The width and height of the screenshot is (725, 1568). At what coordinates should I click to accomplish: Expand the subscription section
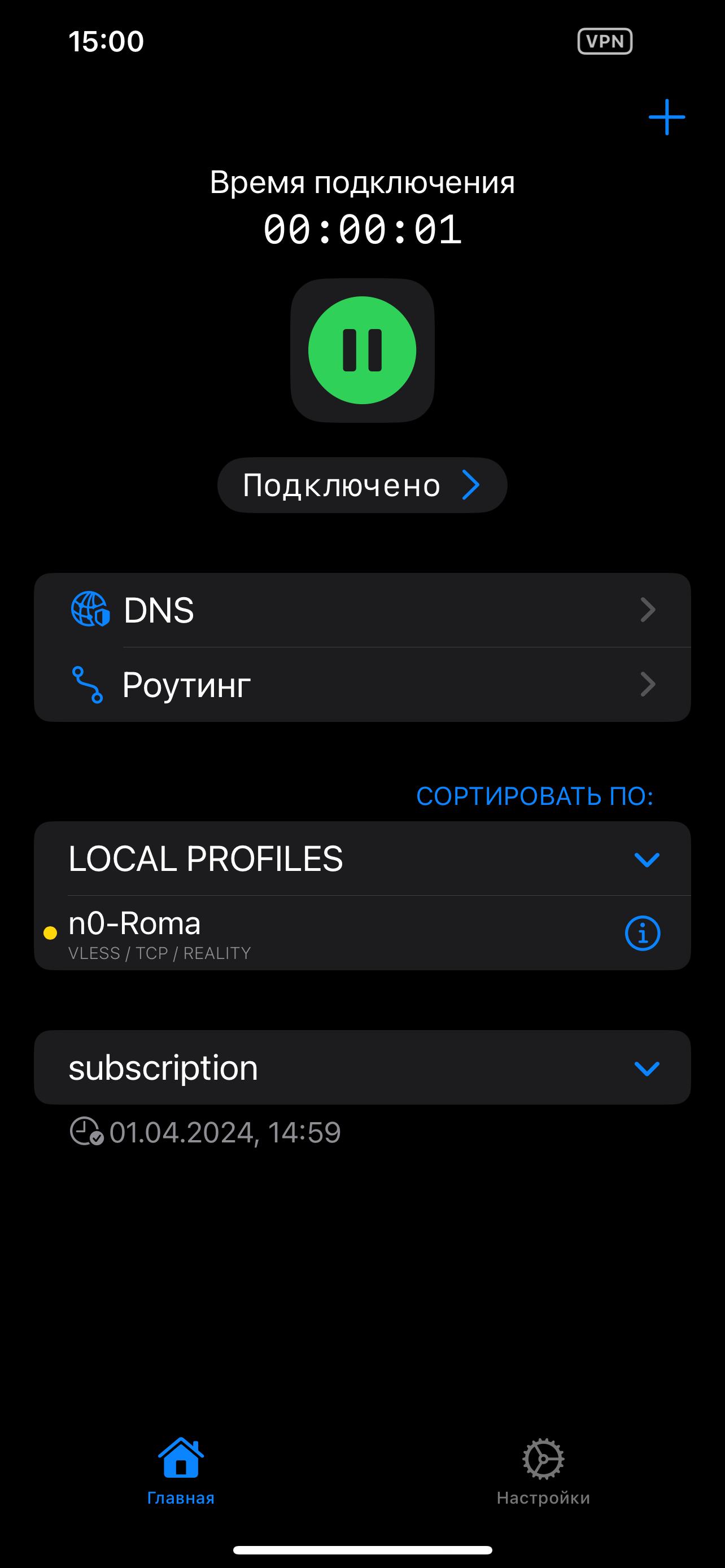(647, 1068)
